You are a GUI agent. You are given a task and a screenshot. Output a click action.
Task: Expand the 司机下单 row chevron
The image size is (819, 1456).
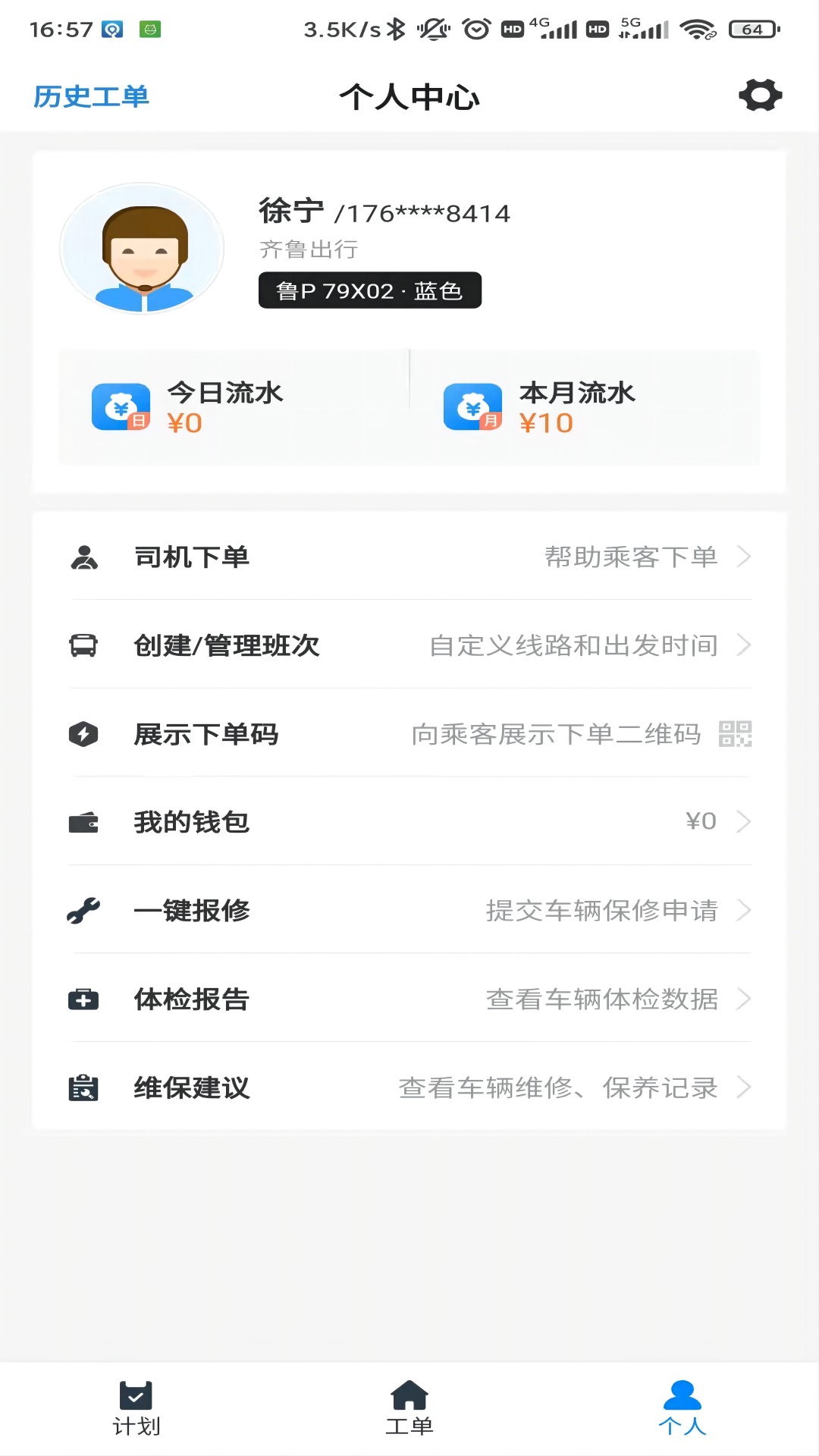point(744,557)
